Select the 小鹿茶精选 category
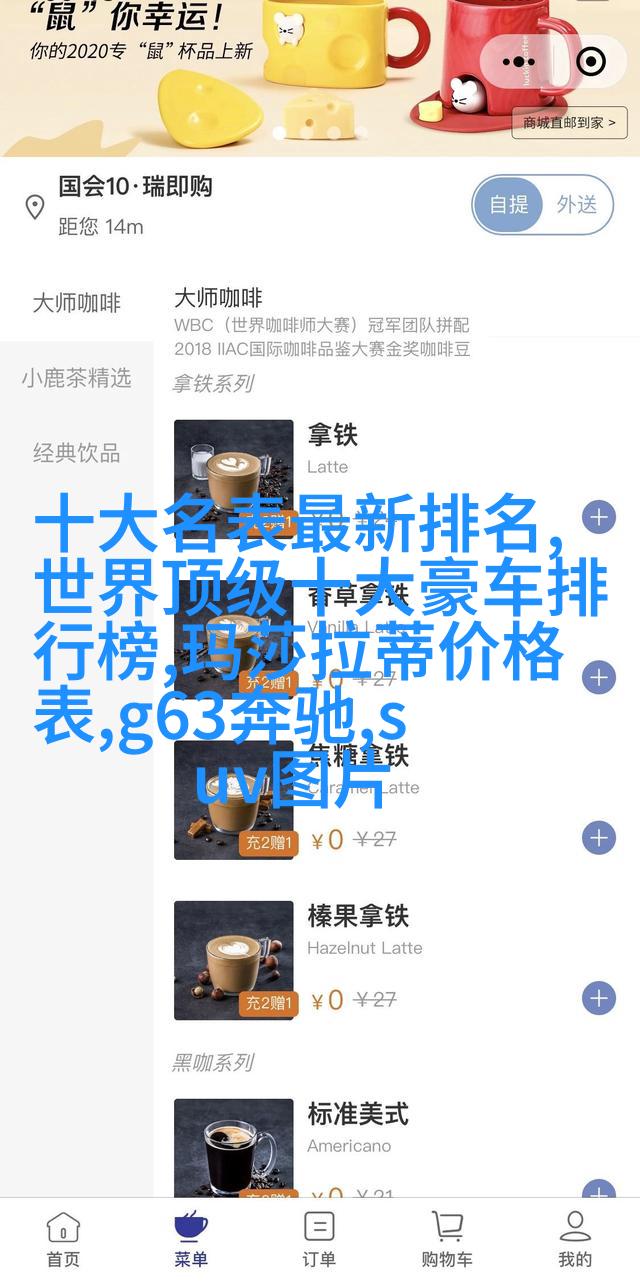 coord(76,378)
